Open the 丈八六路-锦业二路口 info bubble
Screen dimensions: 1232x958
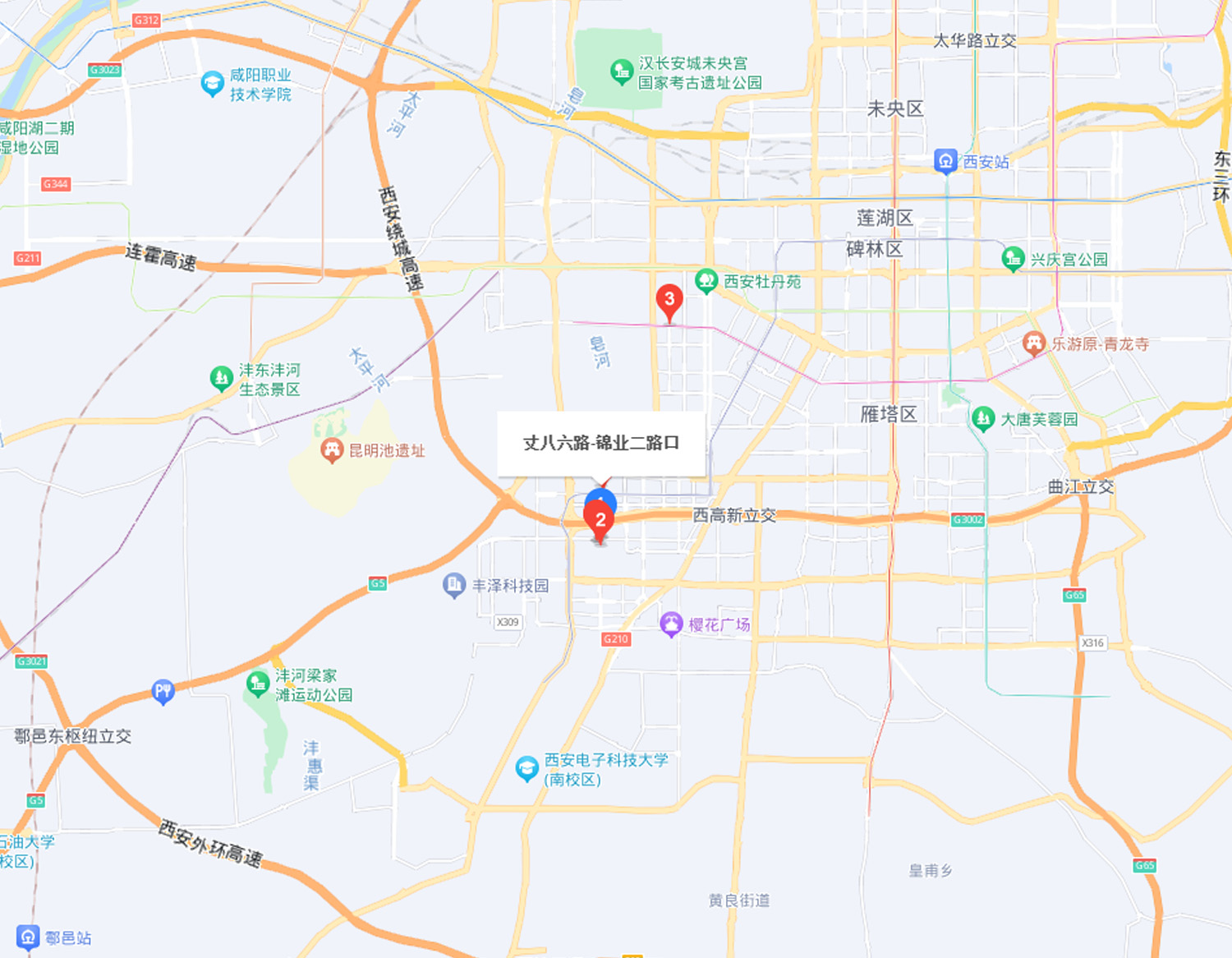601,443
